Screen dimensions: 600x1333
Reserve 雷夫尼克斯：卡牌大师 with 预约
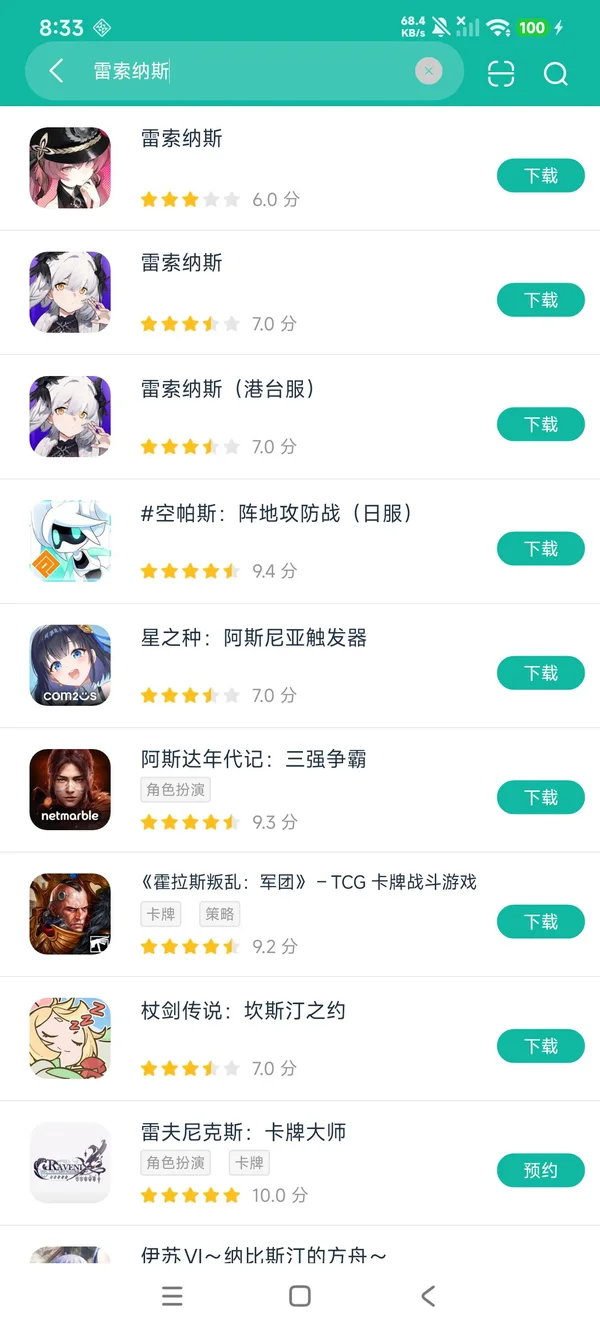click(540, 1170)
